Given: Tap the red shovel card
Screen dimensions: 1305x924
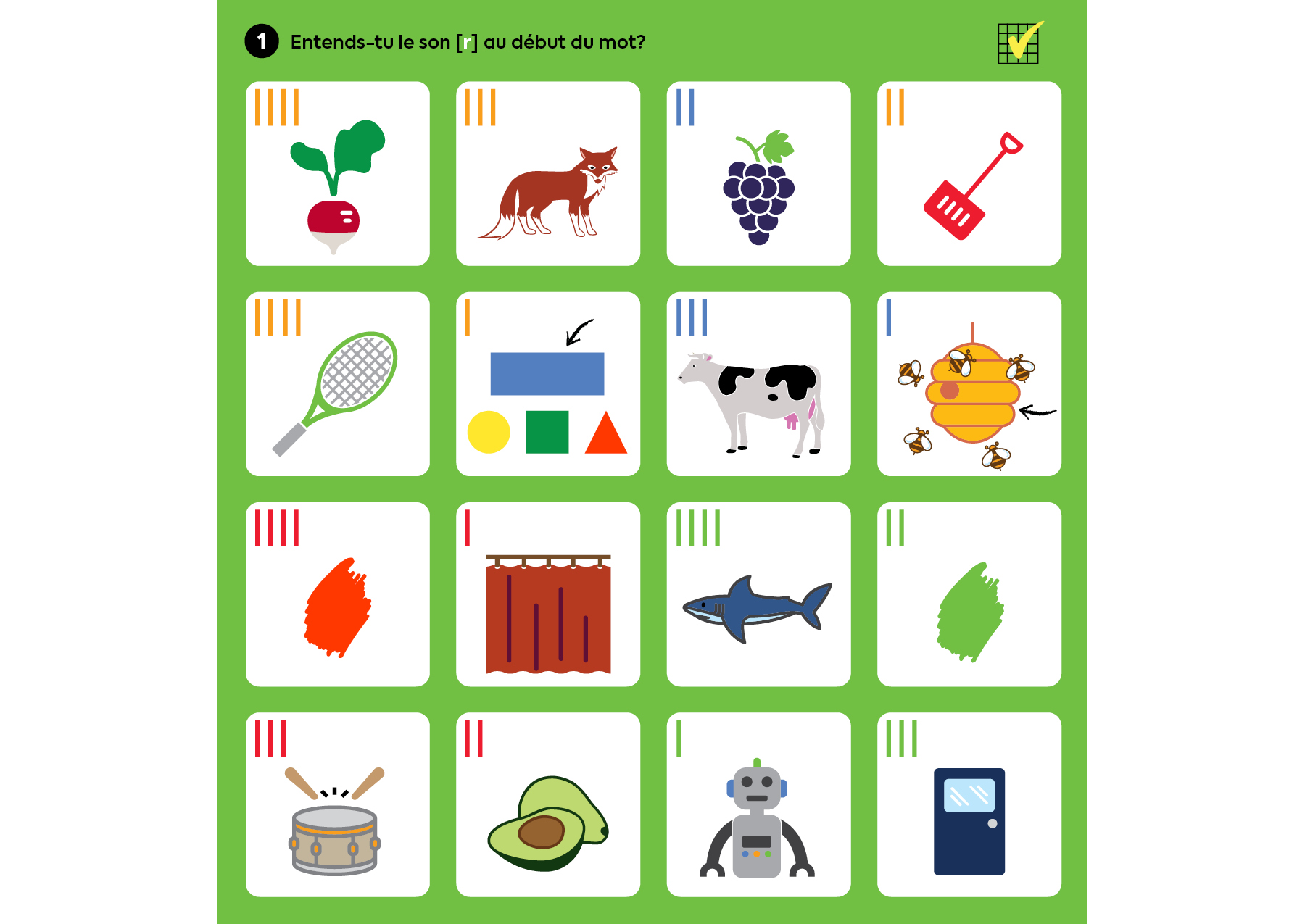Looking at the screenshot, I should coord(969,174).
